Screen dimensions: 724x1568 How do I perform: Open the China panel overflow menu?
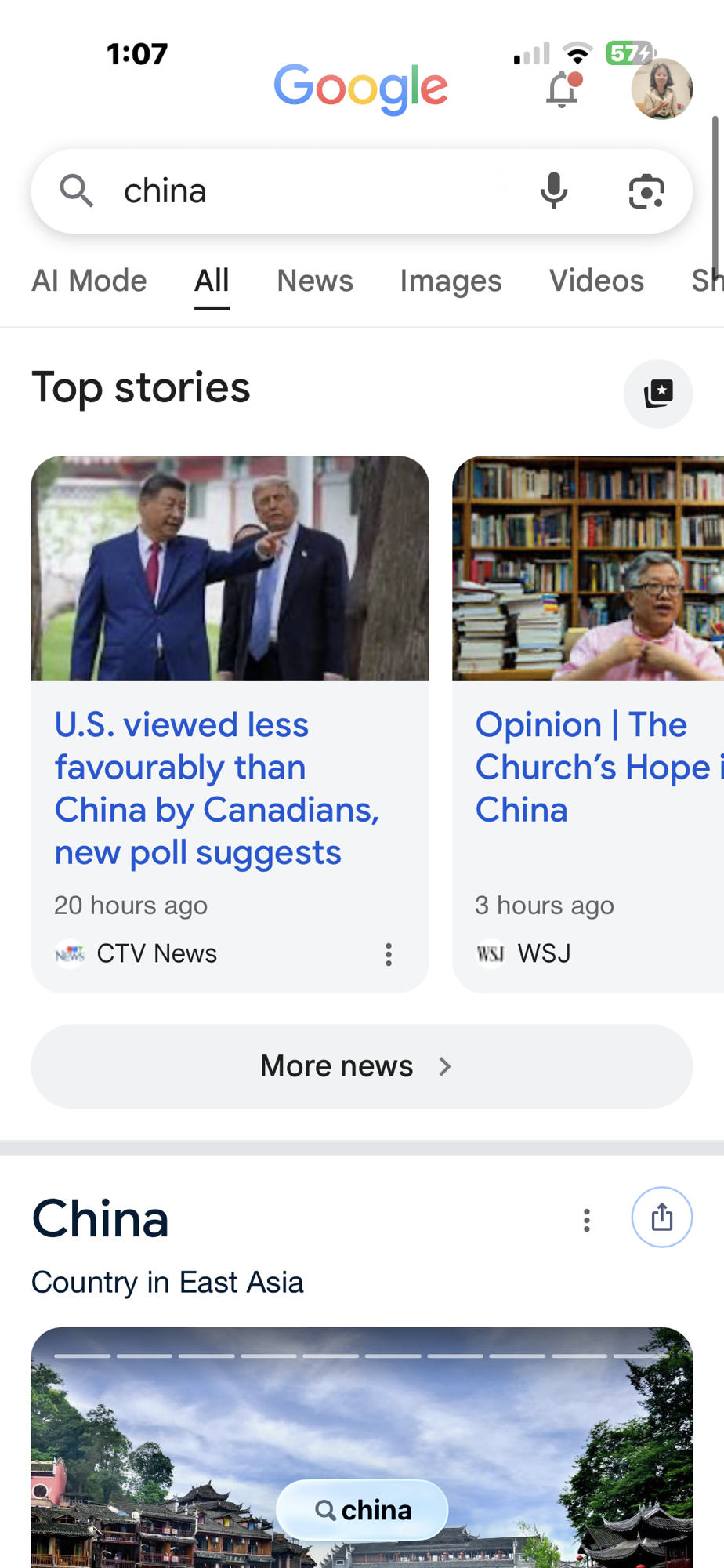(x=587, y=1220)
